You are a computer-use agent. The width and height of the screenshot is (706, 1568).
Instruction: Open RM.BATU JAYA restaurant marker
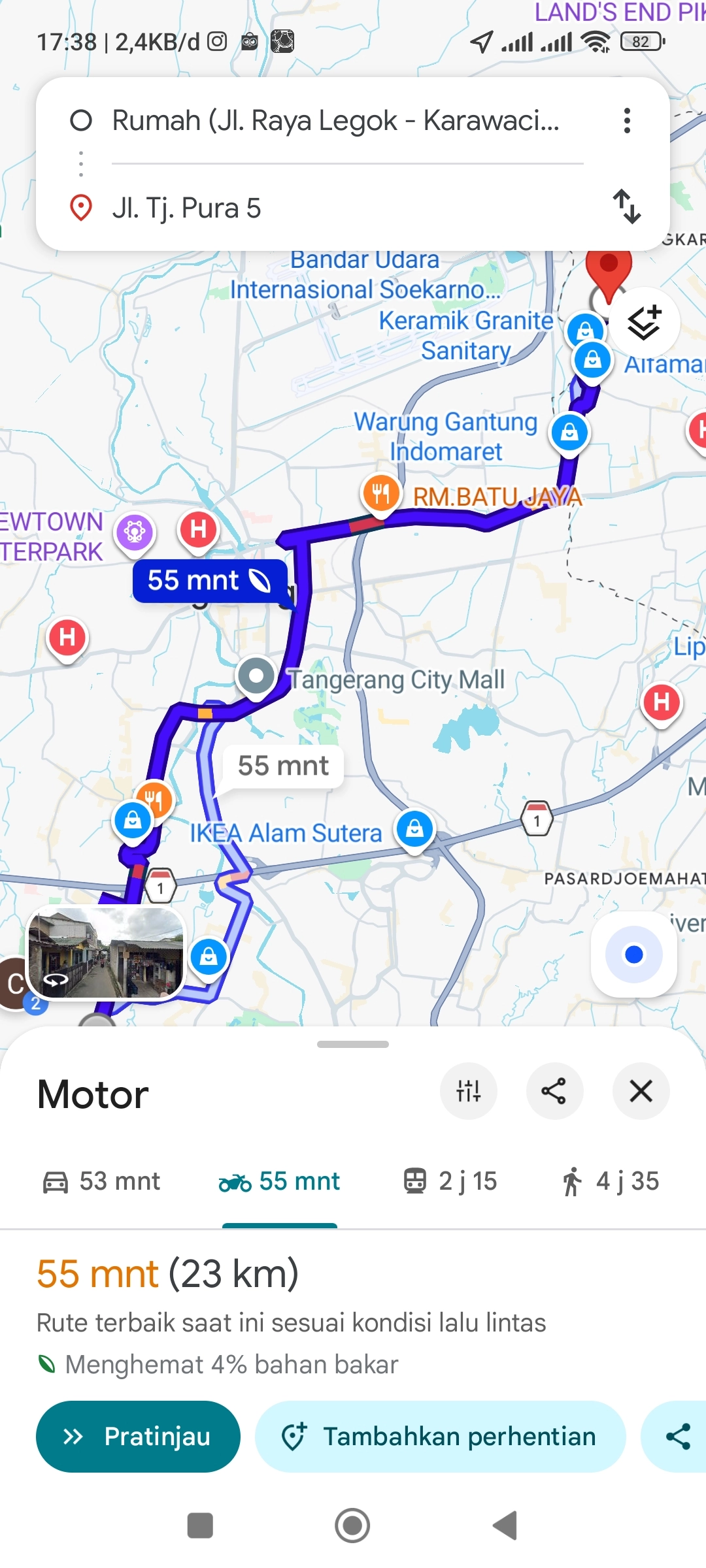click(381, 493)
